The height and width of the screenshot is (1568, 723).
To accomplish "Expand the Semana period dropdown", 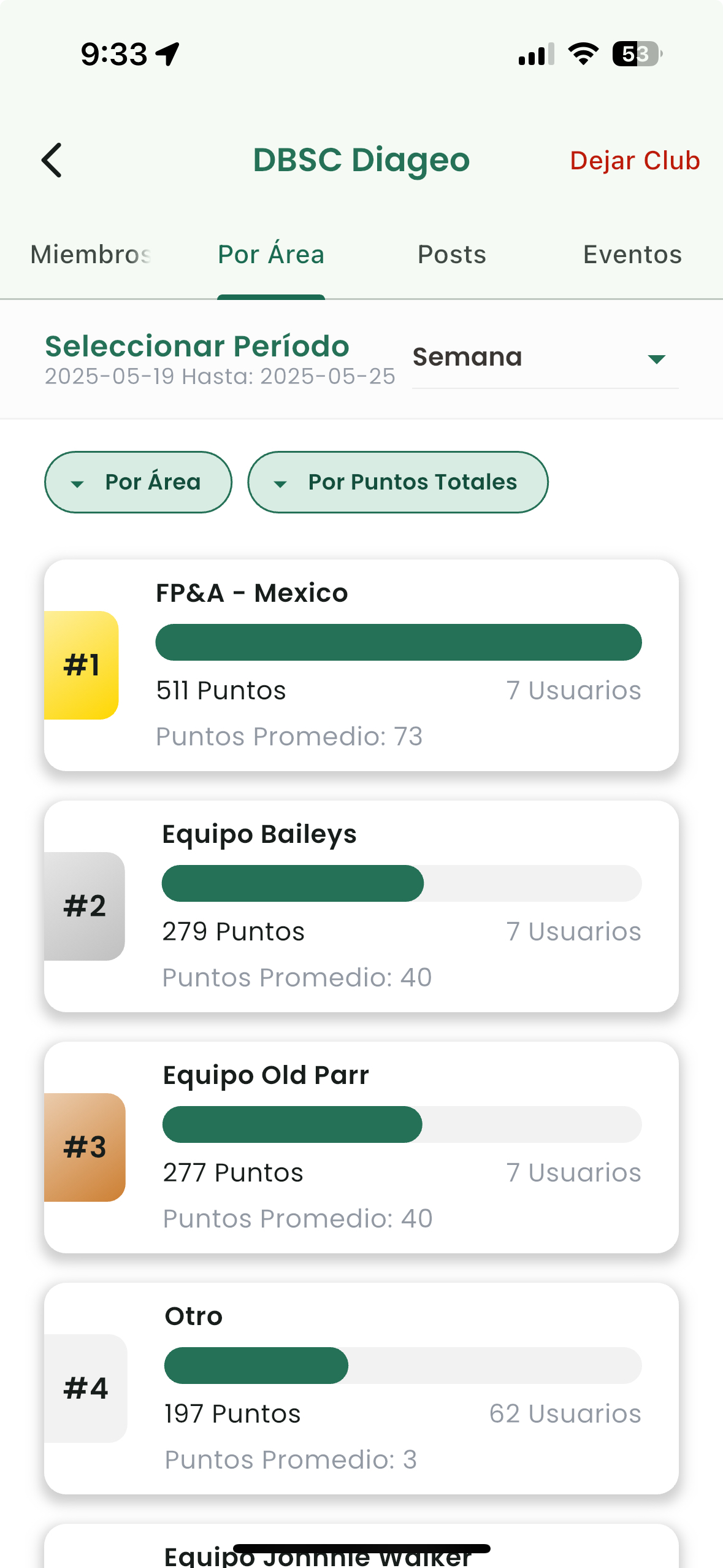I will (x=545, y=358).
